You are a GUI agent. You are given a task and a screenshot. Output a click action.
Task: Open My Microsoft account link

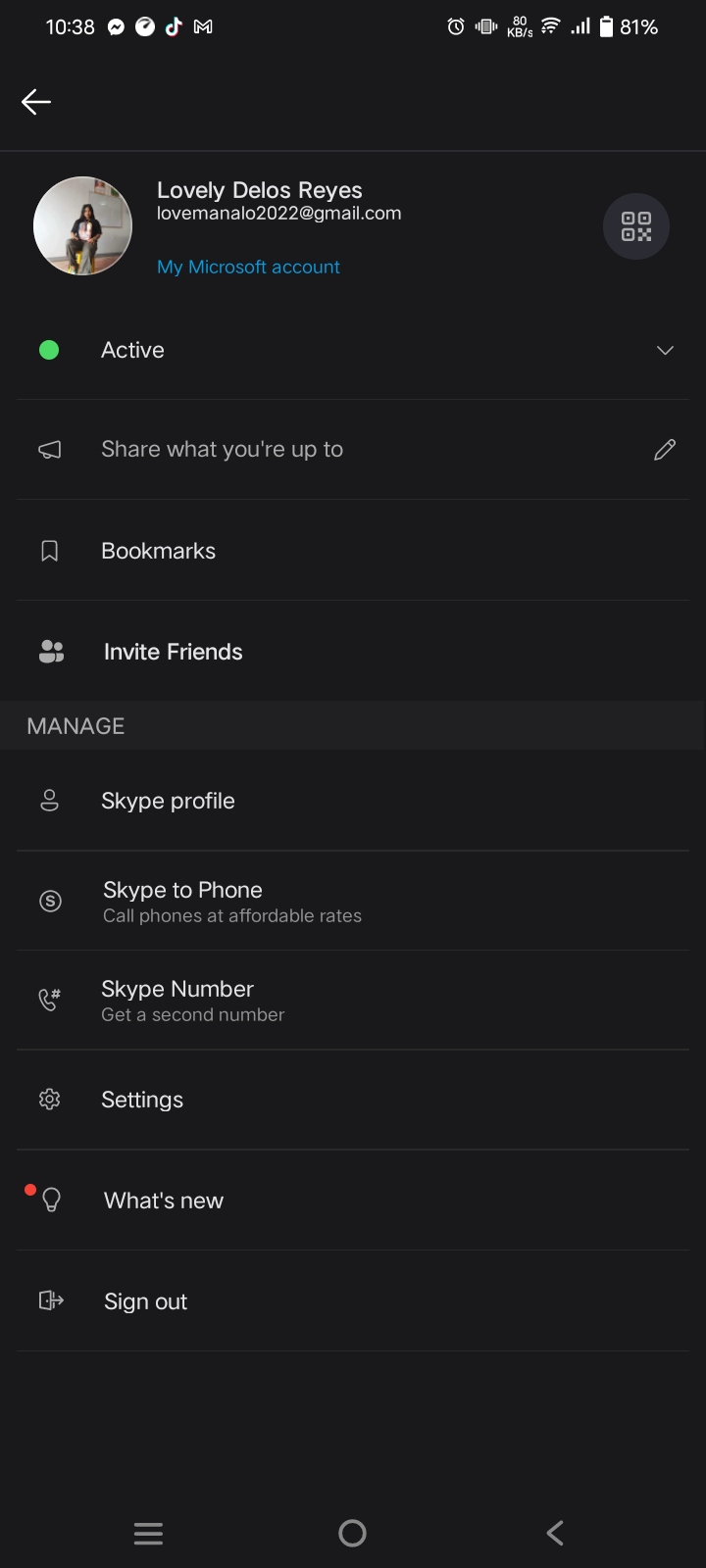tap(248, 267)
